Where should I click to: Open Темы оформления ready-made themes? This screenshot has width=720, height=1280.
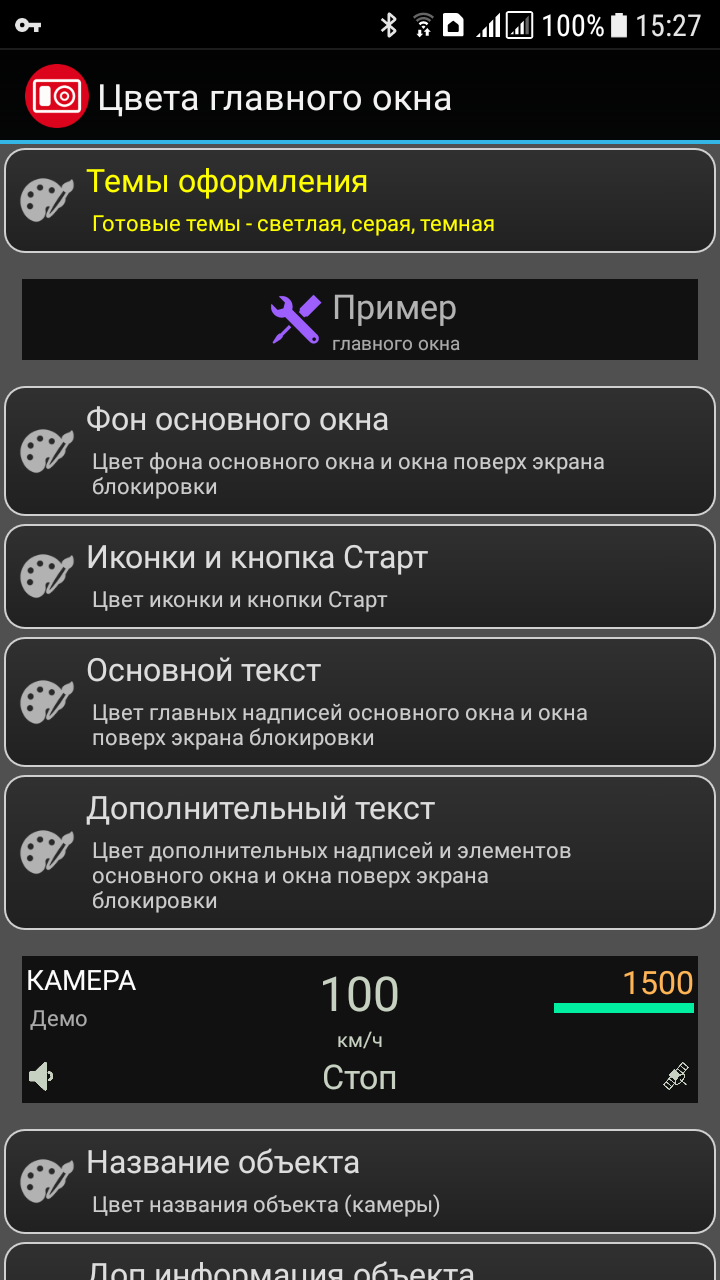coord(360,200)
